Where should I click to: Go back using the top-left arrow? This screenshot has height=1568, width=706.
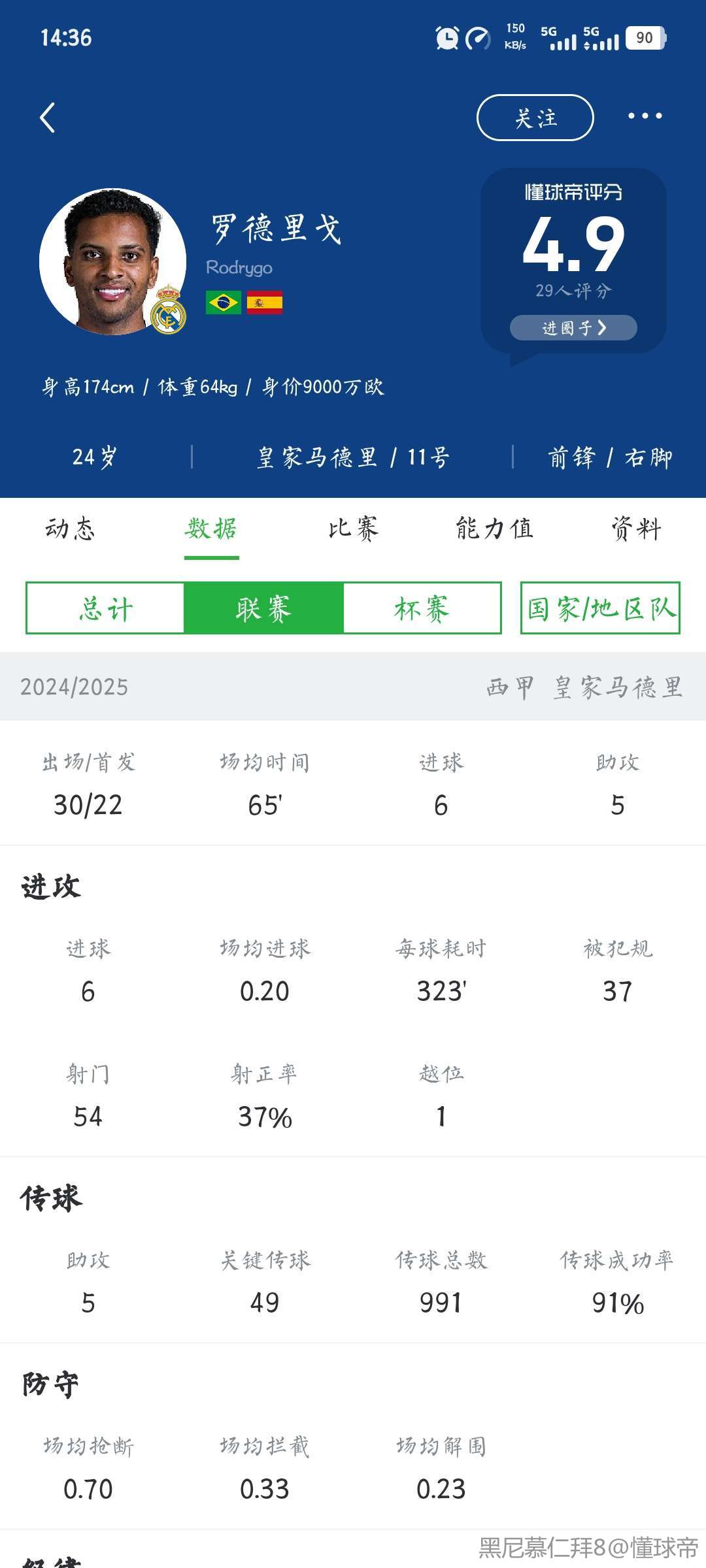[48, 118]
